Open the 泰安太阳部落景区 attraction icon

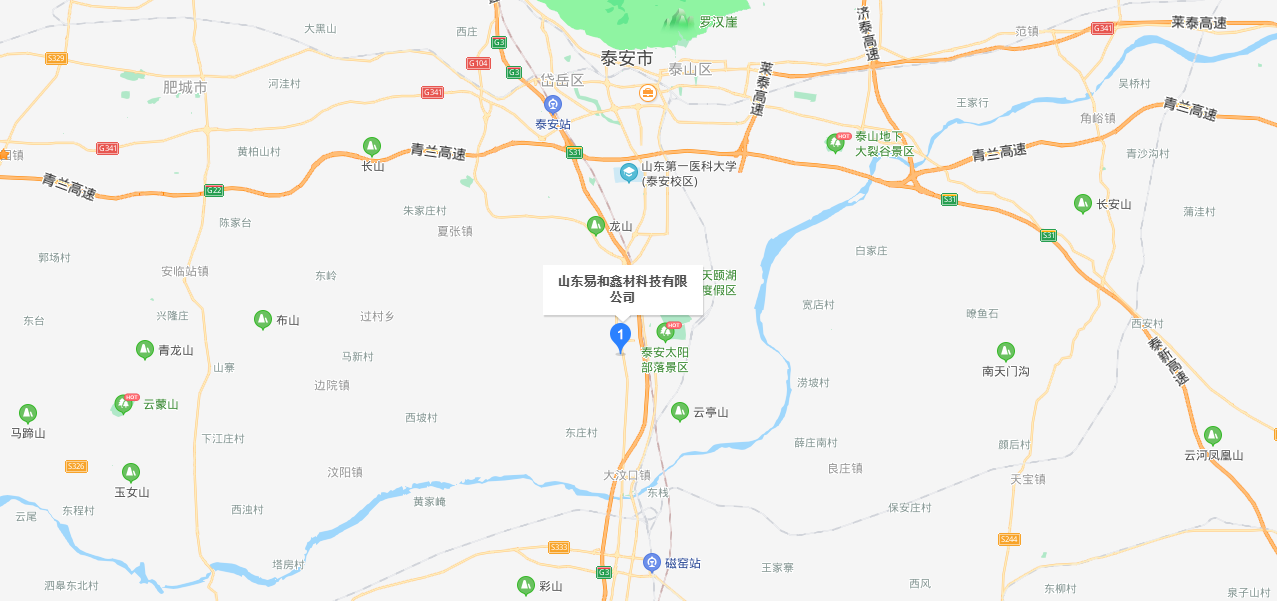click(665, 332)
